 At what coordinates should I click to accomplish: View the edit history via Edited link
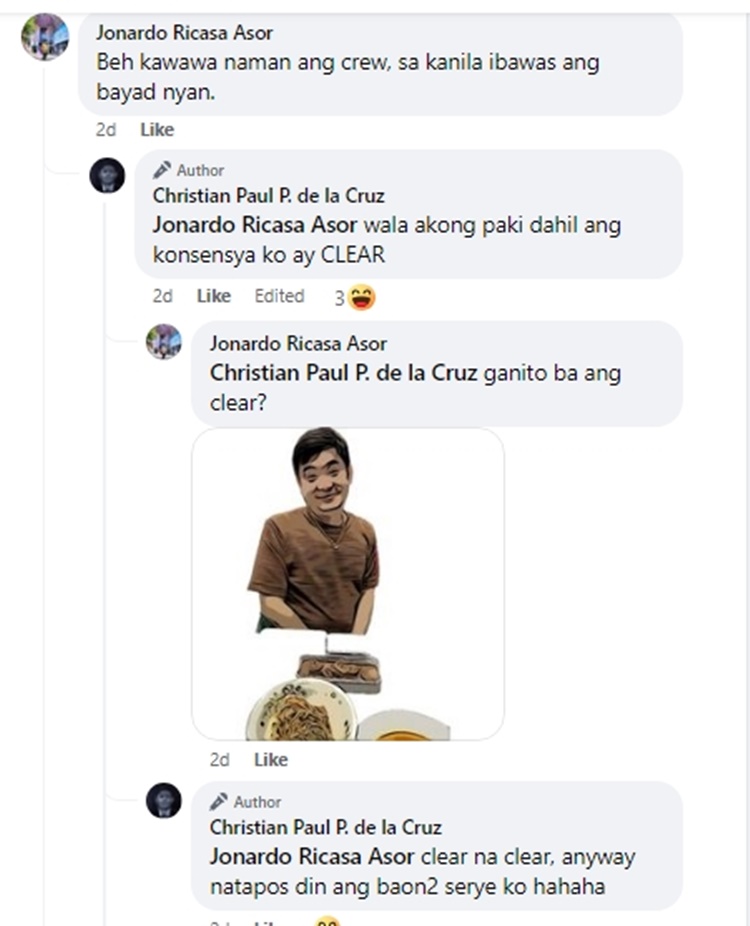point(279,296)
